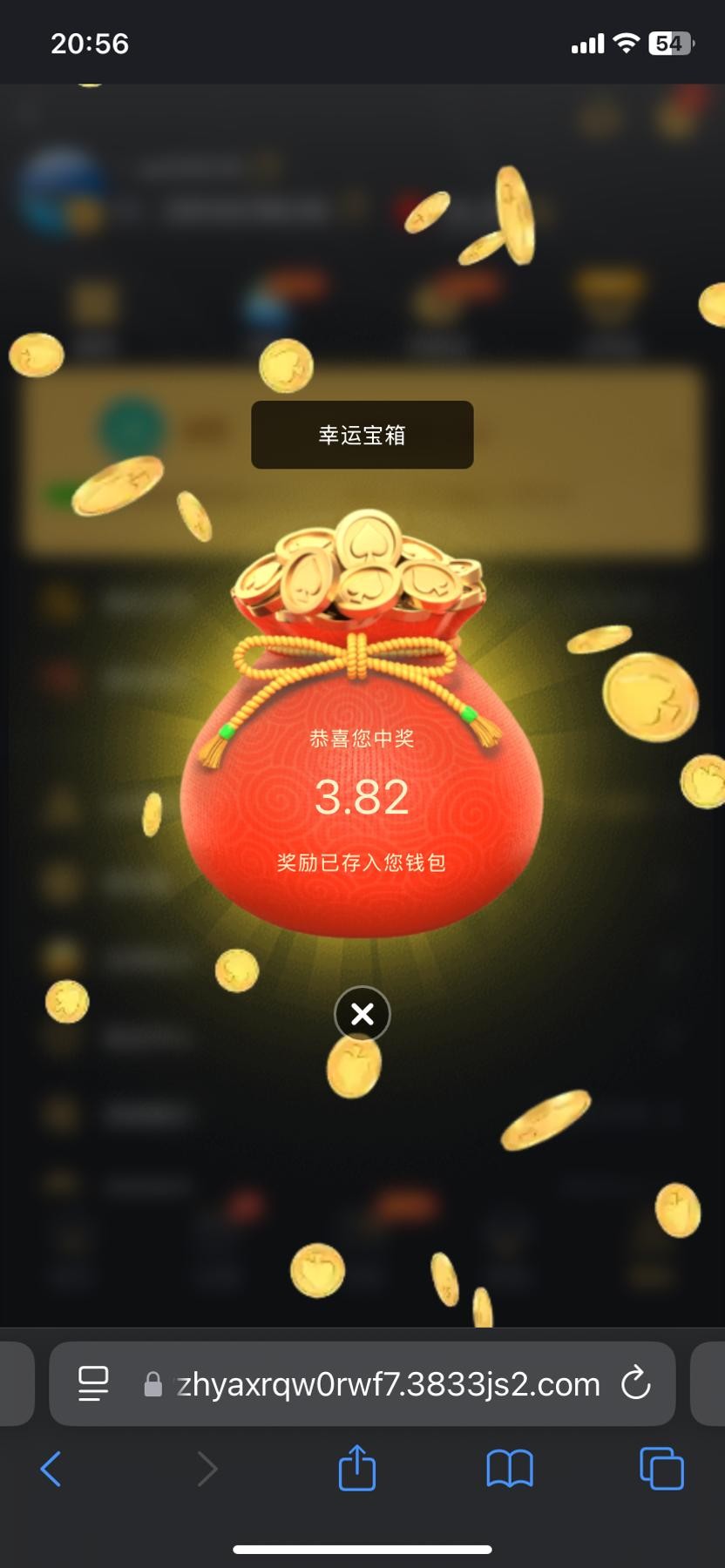Go back to the previous page

click(51, 1469)
